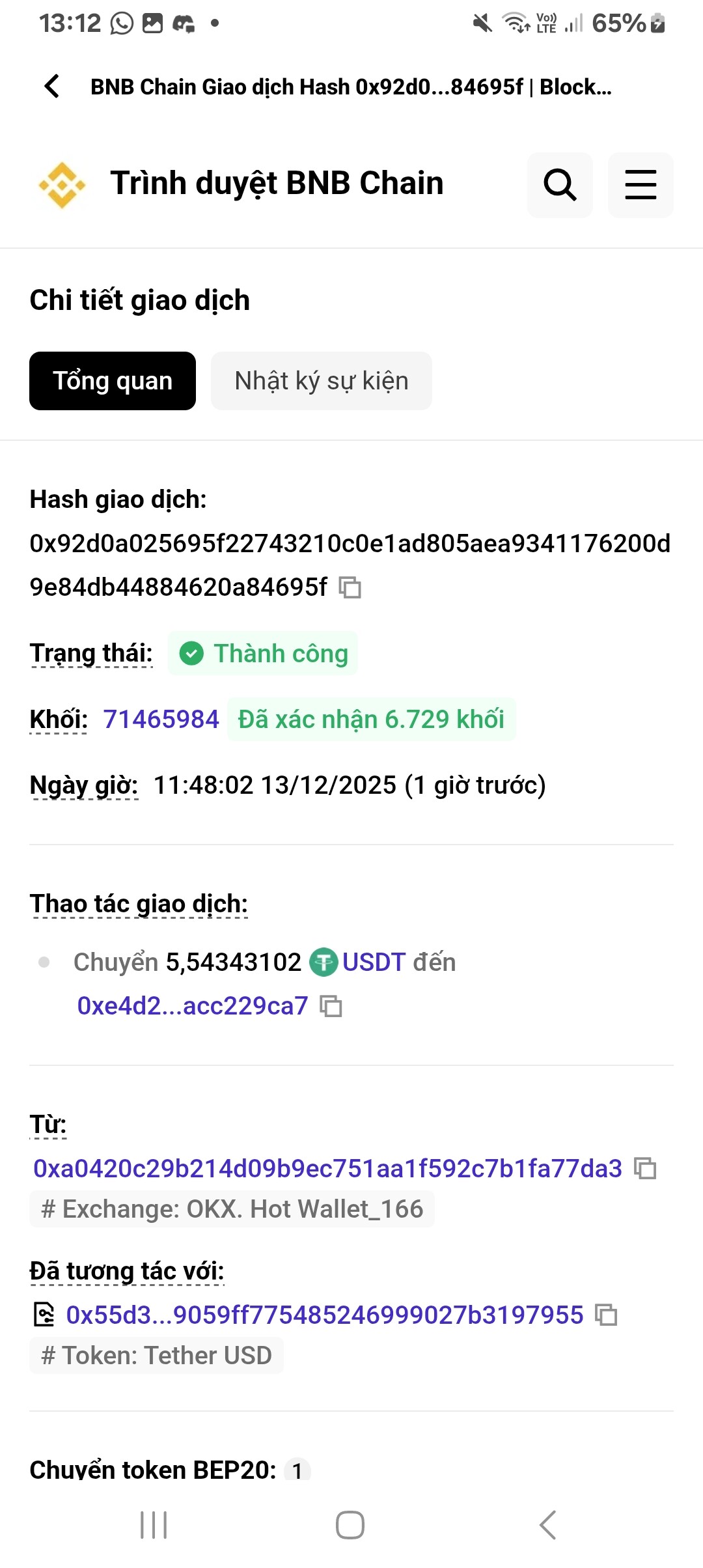Screen dimensions: 703x1568
Task: Tap the system home button
Action: pos(350,1525)
